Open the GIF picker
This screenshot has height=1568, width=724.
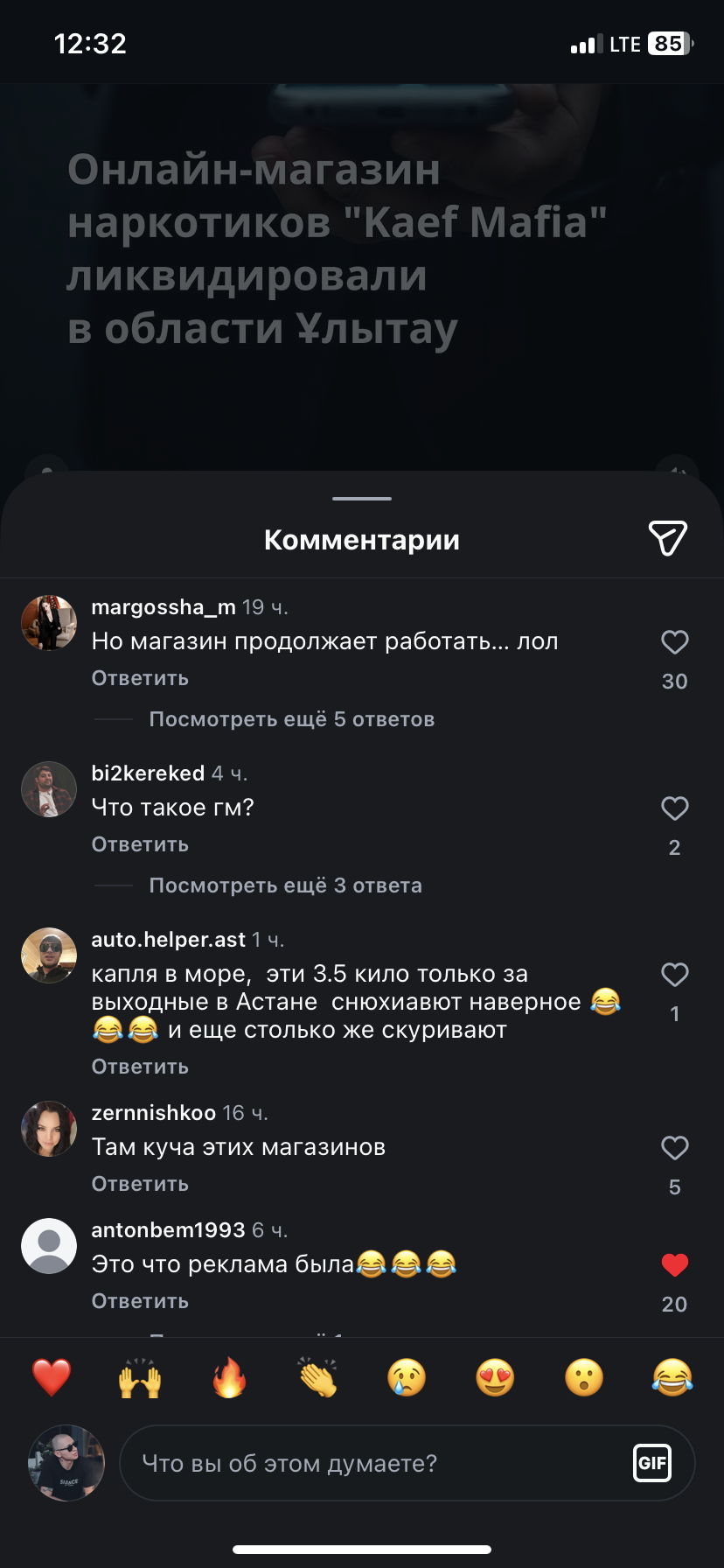[x=652, y=1463]
